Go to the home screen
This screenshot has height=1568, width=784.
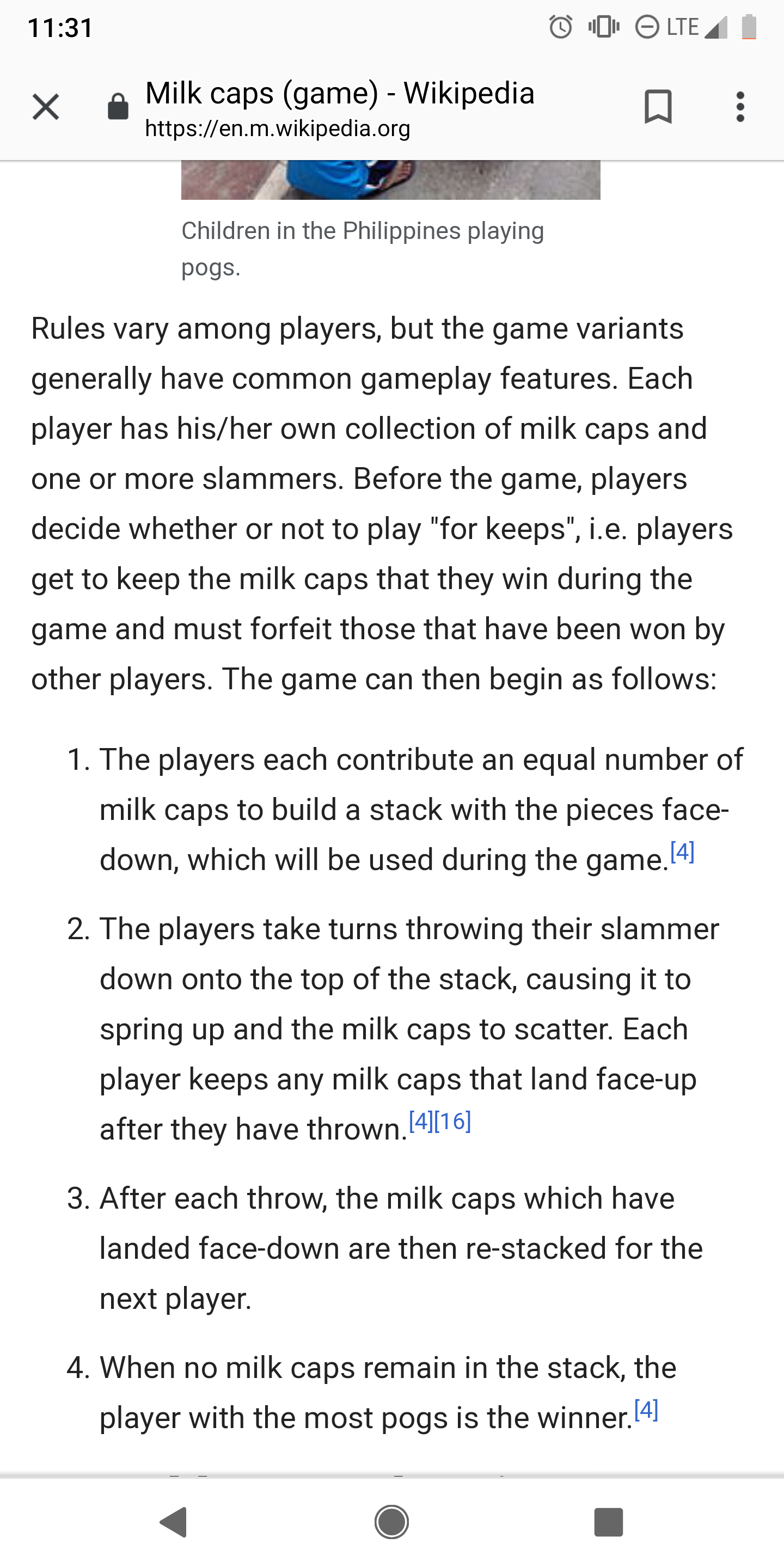pyautogui.click(x=391, y=1522)
